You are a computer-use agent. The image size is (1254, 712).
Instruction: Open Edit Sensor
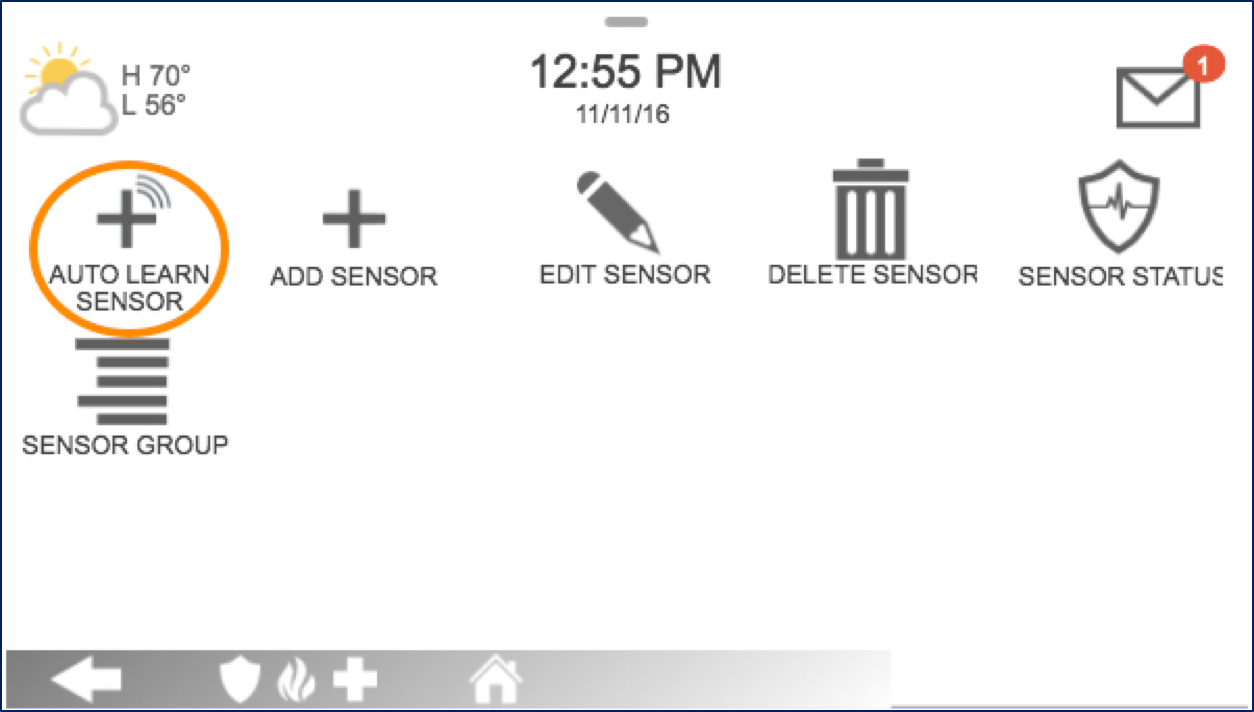point(623,230)
